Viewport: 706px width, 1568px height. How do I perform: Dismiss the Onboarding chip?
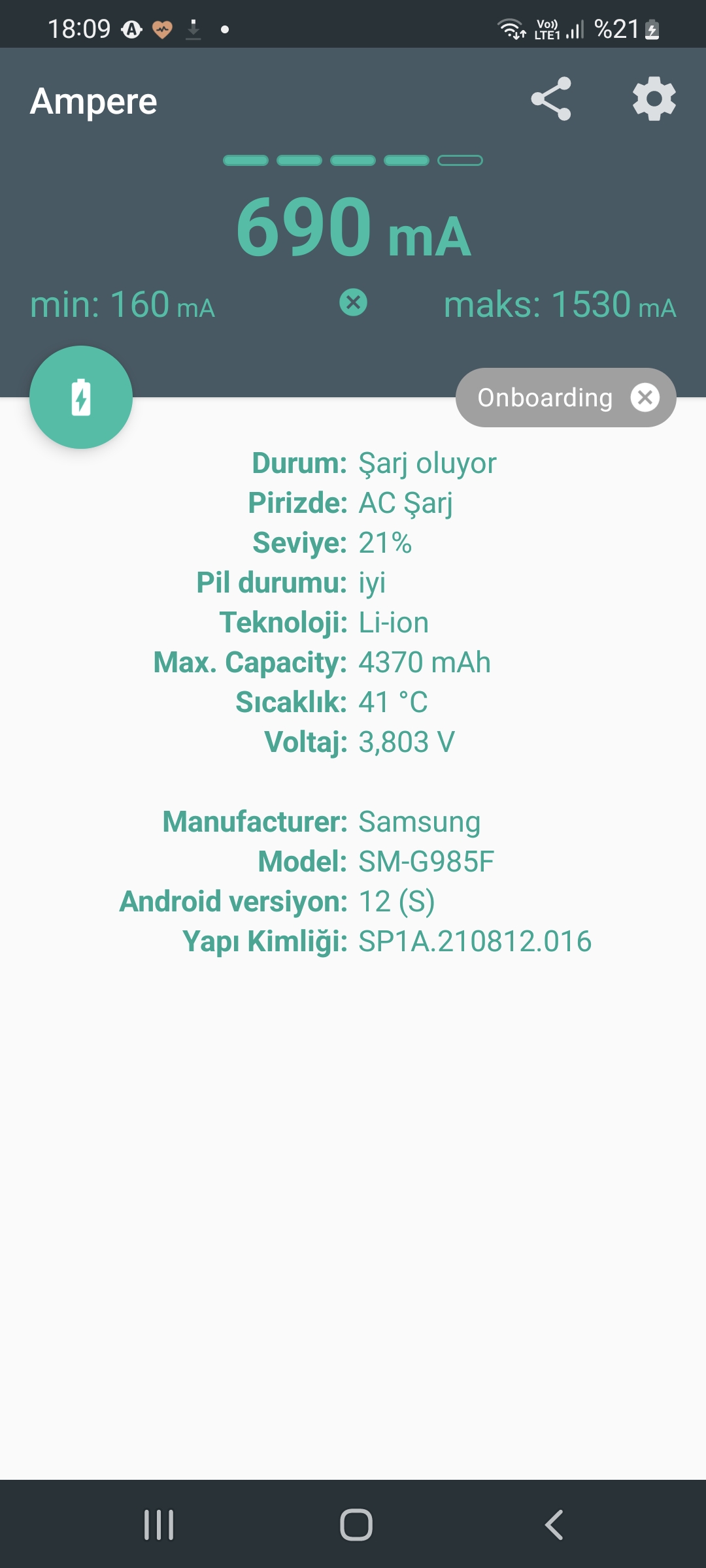click(x=645, y=397)
